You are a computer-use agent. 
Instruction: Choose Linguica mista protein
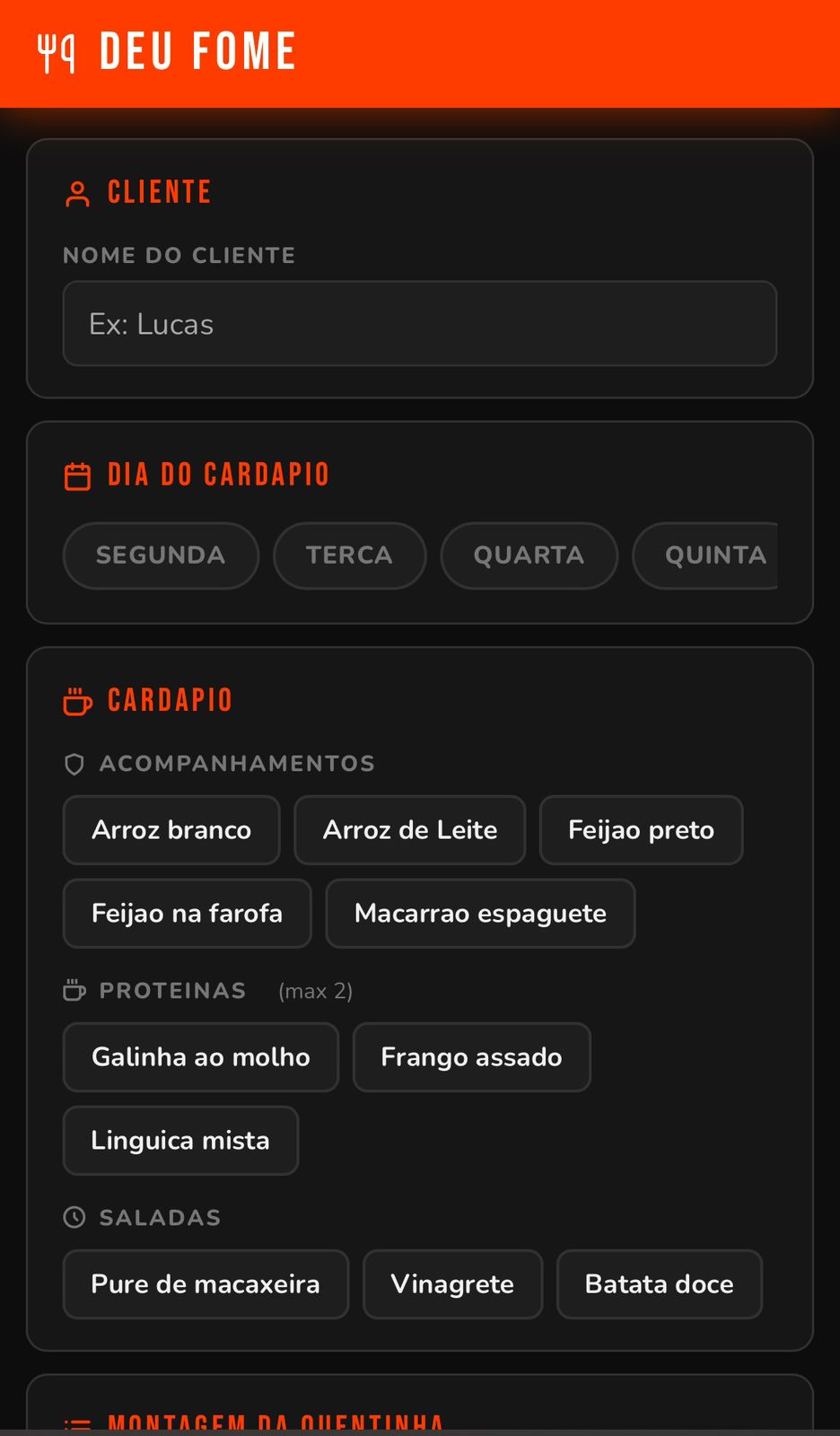[x=179, y=1141]
